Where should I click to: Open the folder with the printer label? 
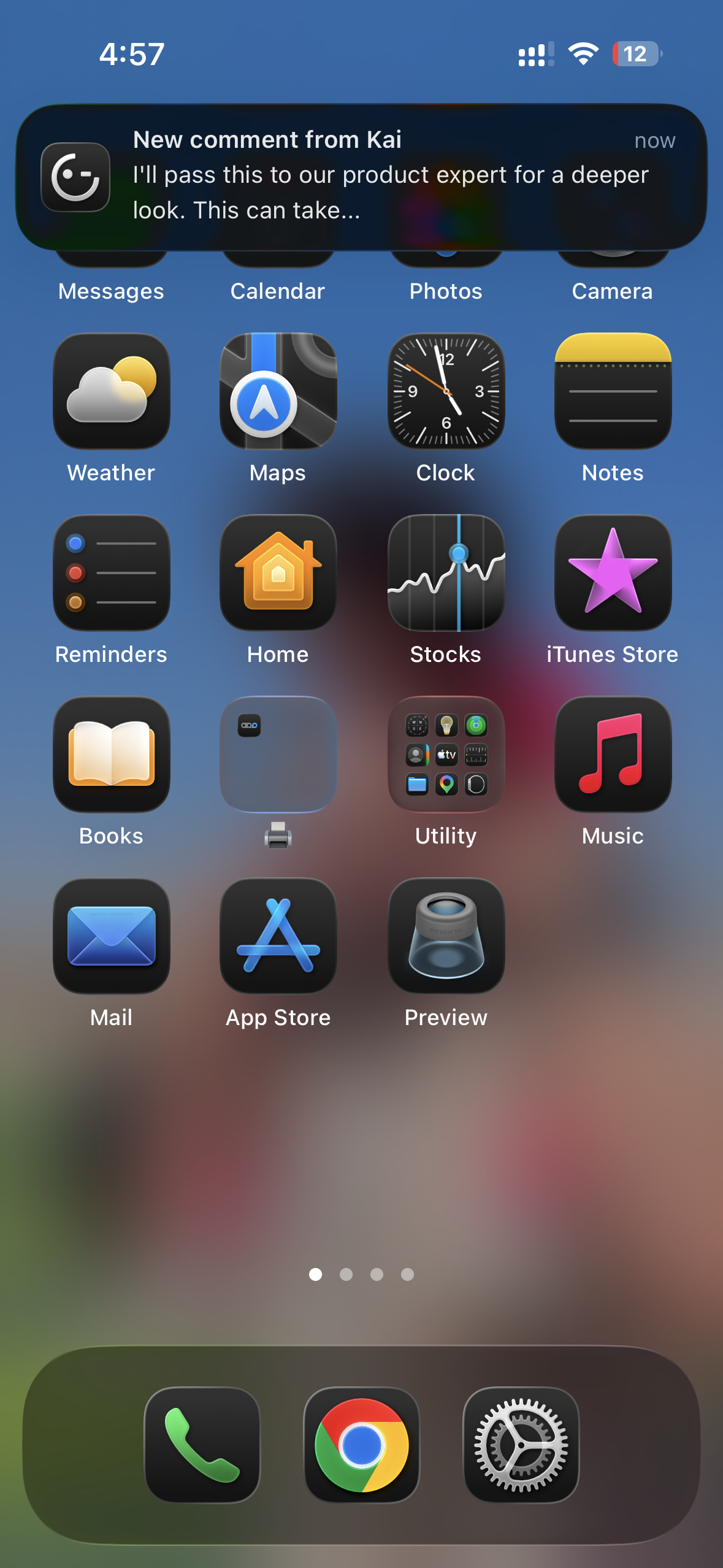[x=278, y=754]
